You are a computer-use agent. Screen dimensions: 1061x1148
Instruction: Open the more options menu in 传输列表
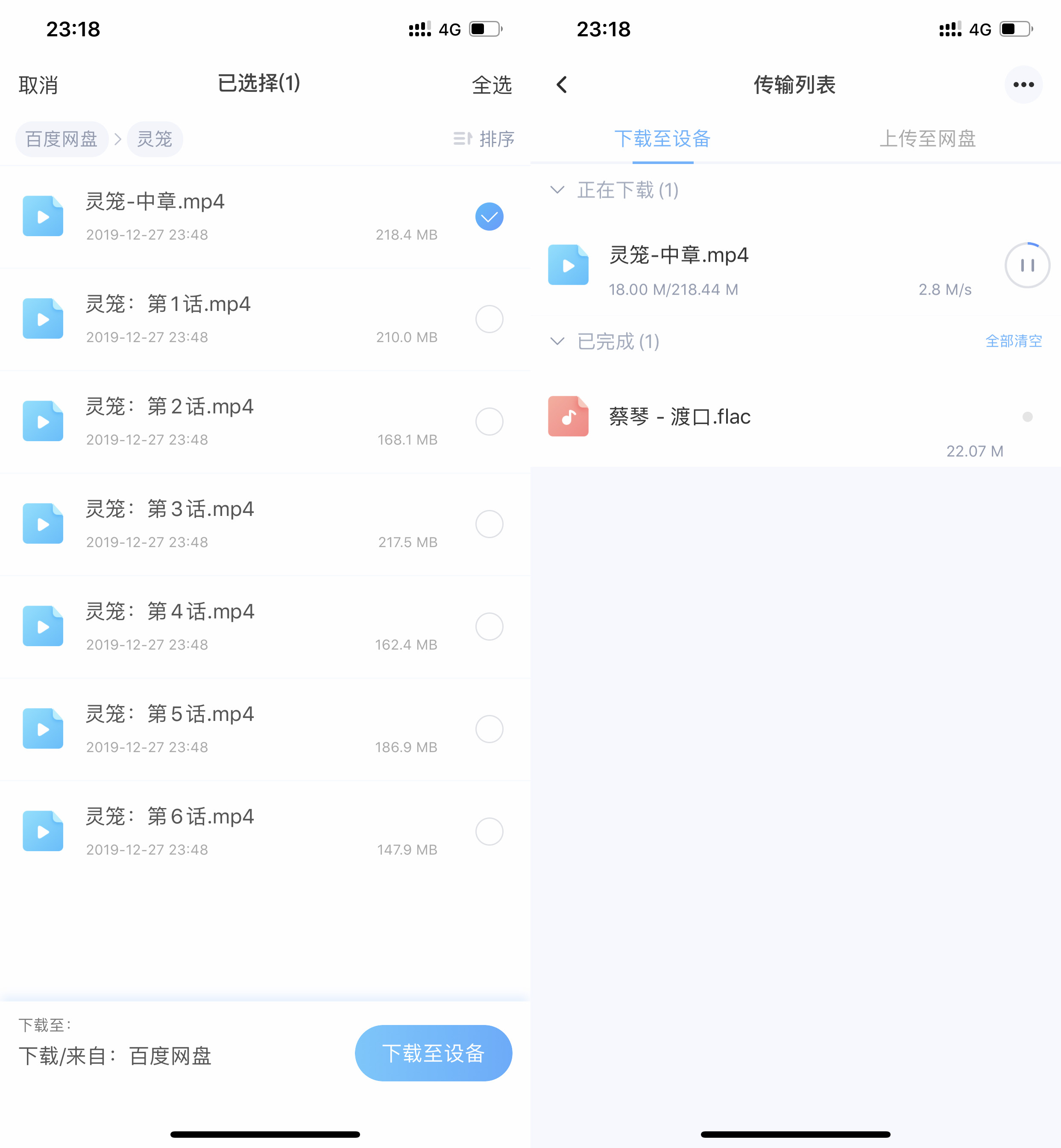pos(1023,85)
